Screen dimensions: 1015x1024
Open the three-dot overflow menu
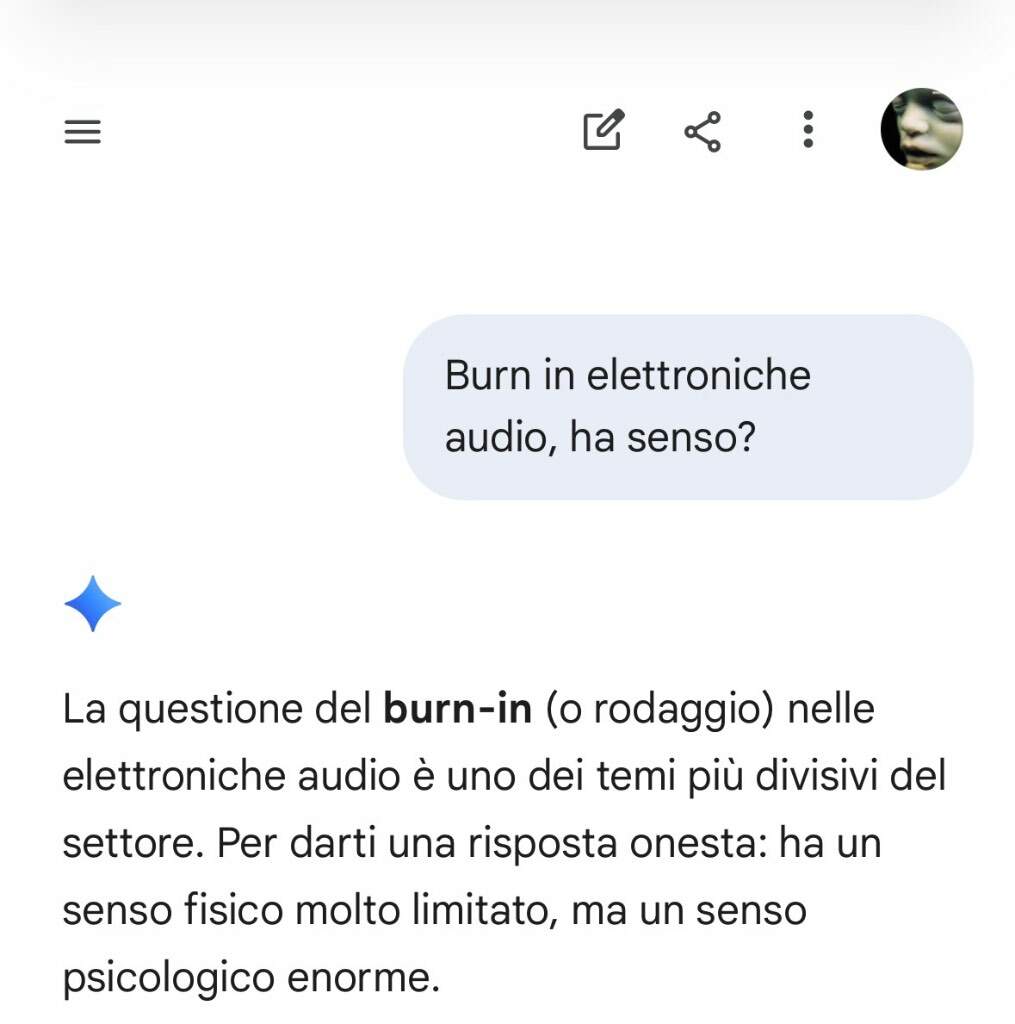[808, 130]
